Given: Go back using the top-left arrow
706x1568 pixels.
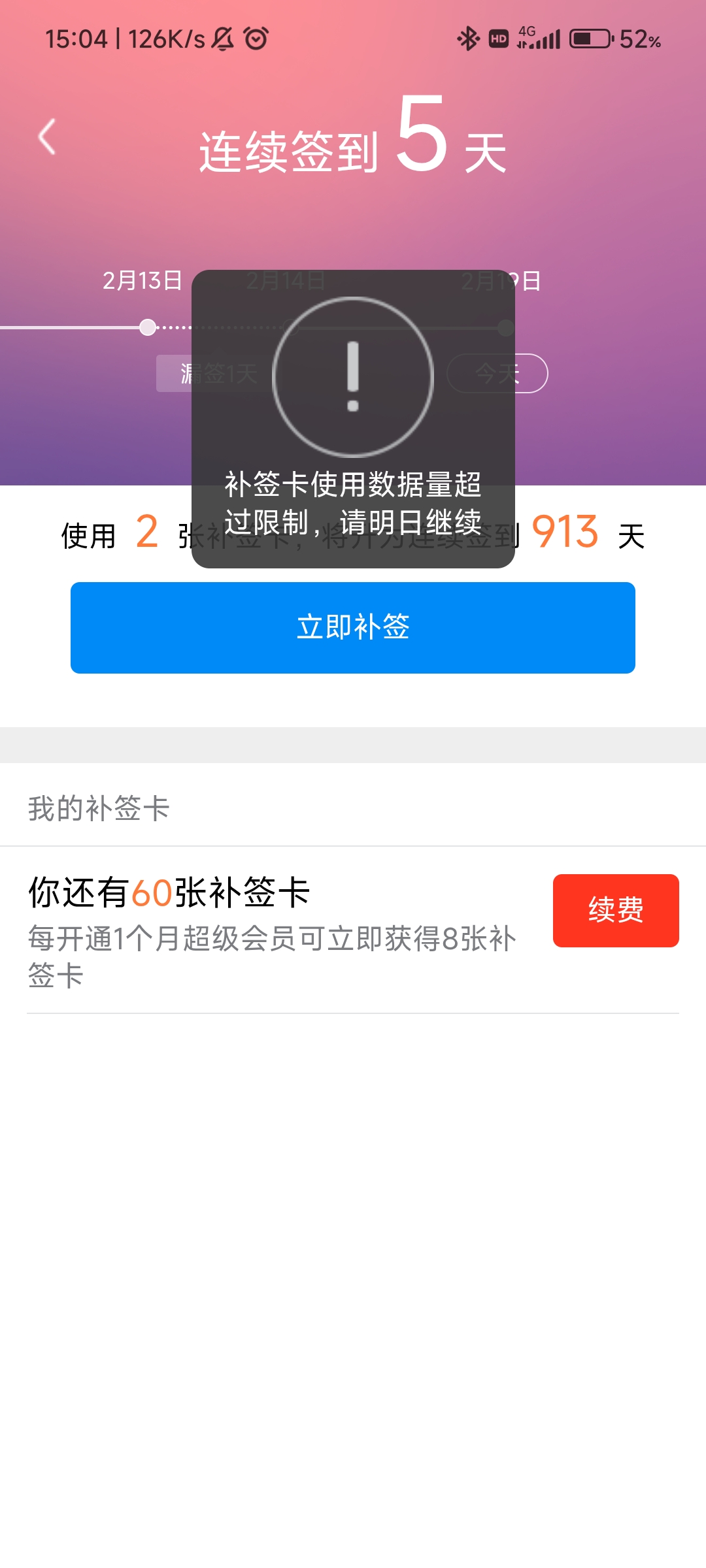Looking at the screenshot, I should tap(47, 137).
